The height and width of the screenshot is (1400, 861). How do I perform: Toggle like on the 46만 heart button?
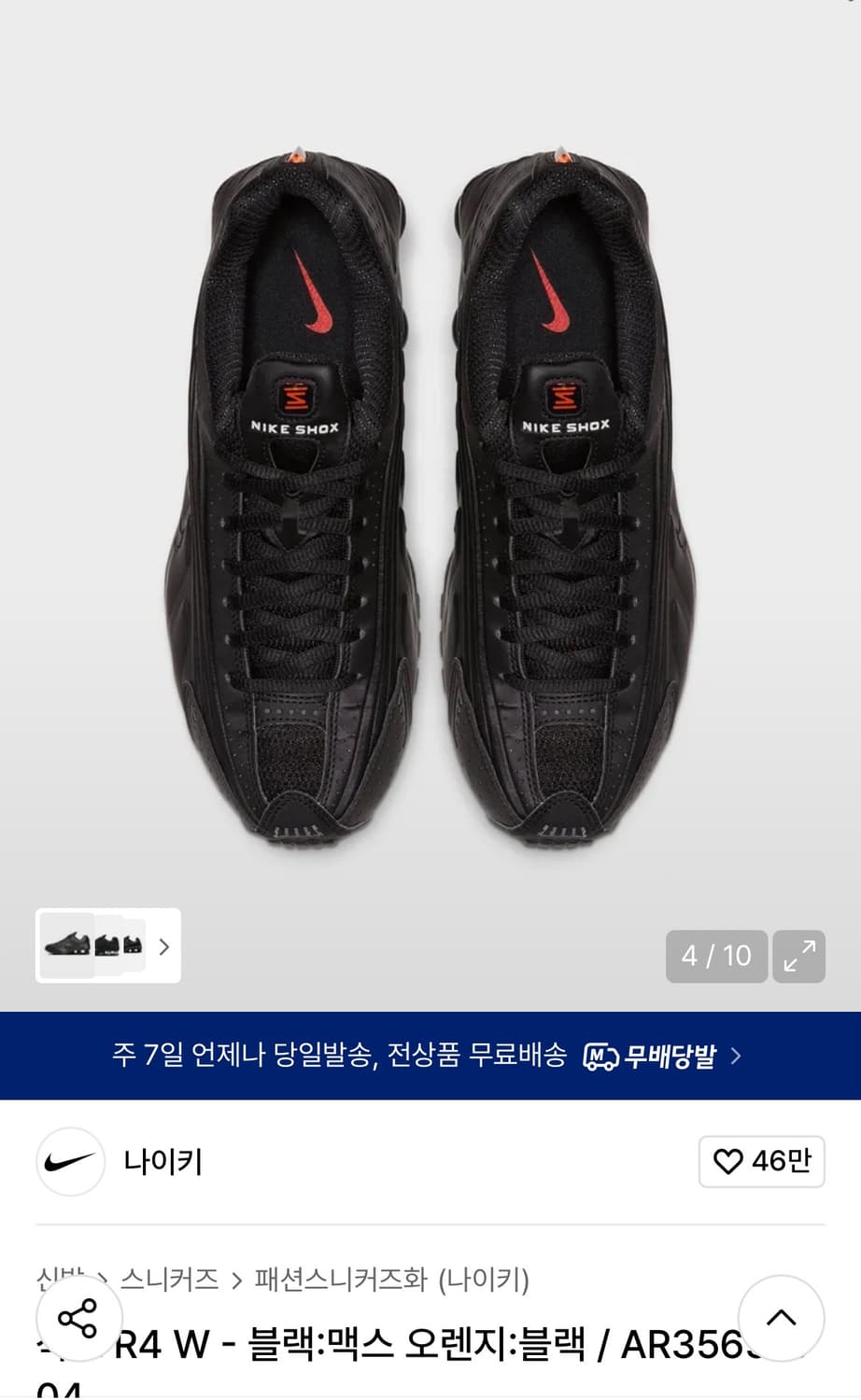[x=761, y=1162]
